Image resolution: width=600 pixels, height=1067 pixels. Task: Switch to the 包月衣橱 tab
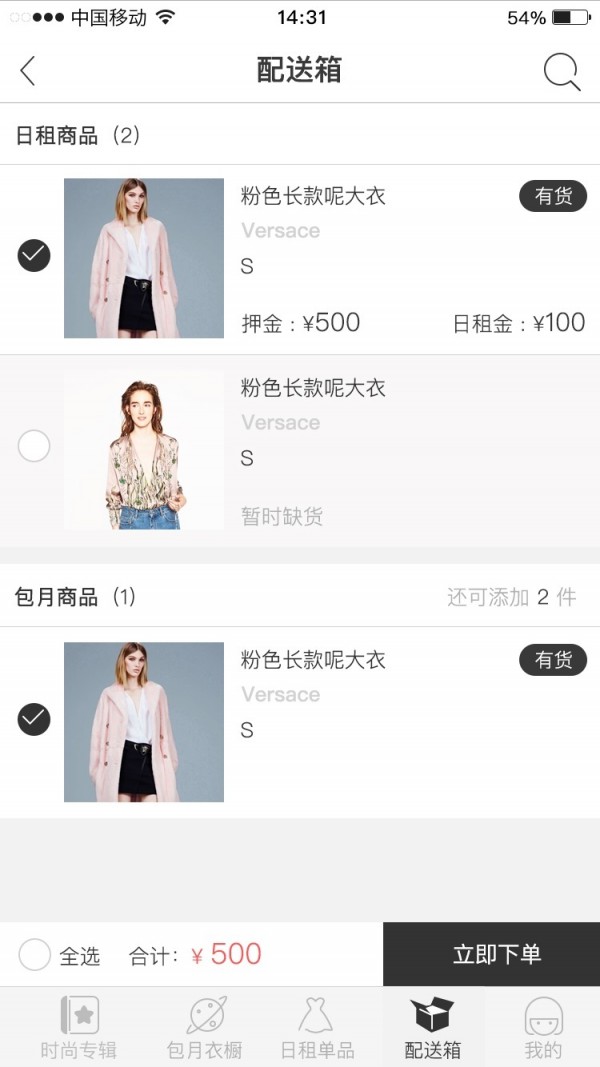point(205,1027)
